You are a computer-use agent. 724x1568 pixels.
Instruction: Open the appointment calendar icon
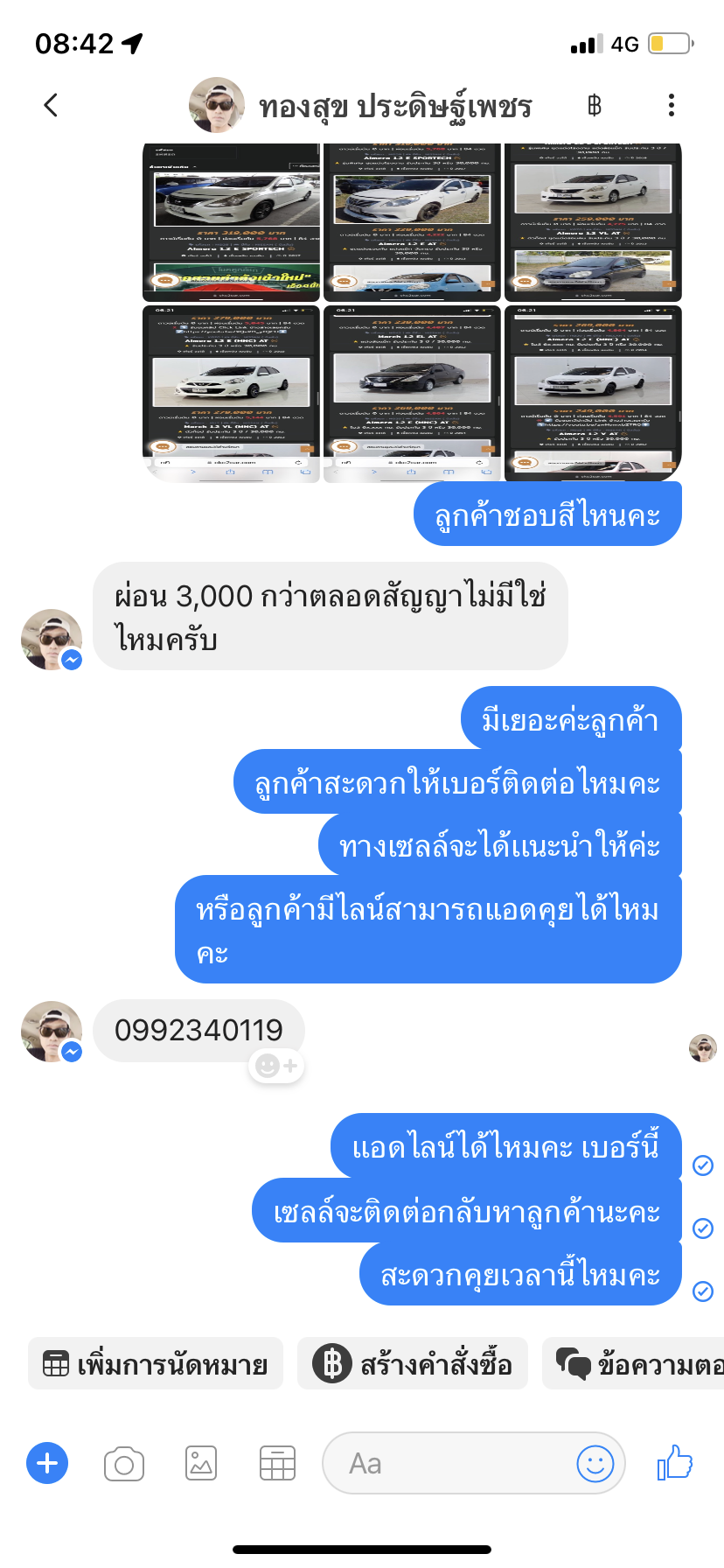(x=277, y=1464)
